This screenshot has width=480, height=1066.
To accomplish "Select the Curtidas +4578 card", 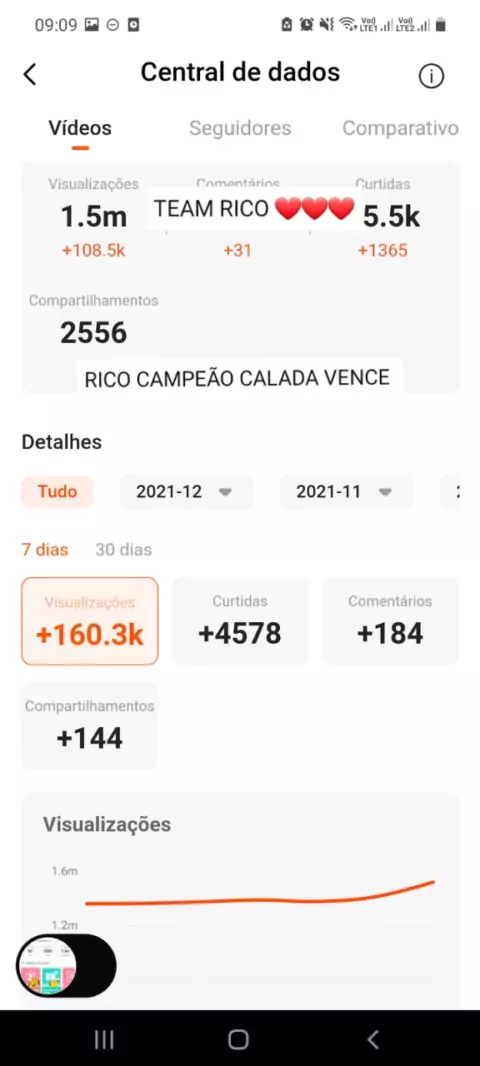I will pos(240,621).
